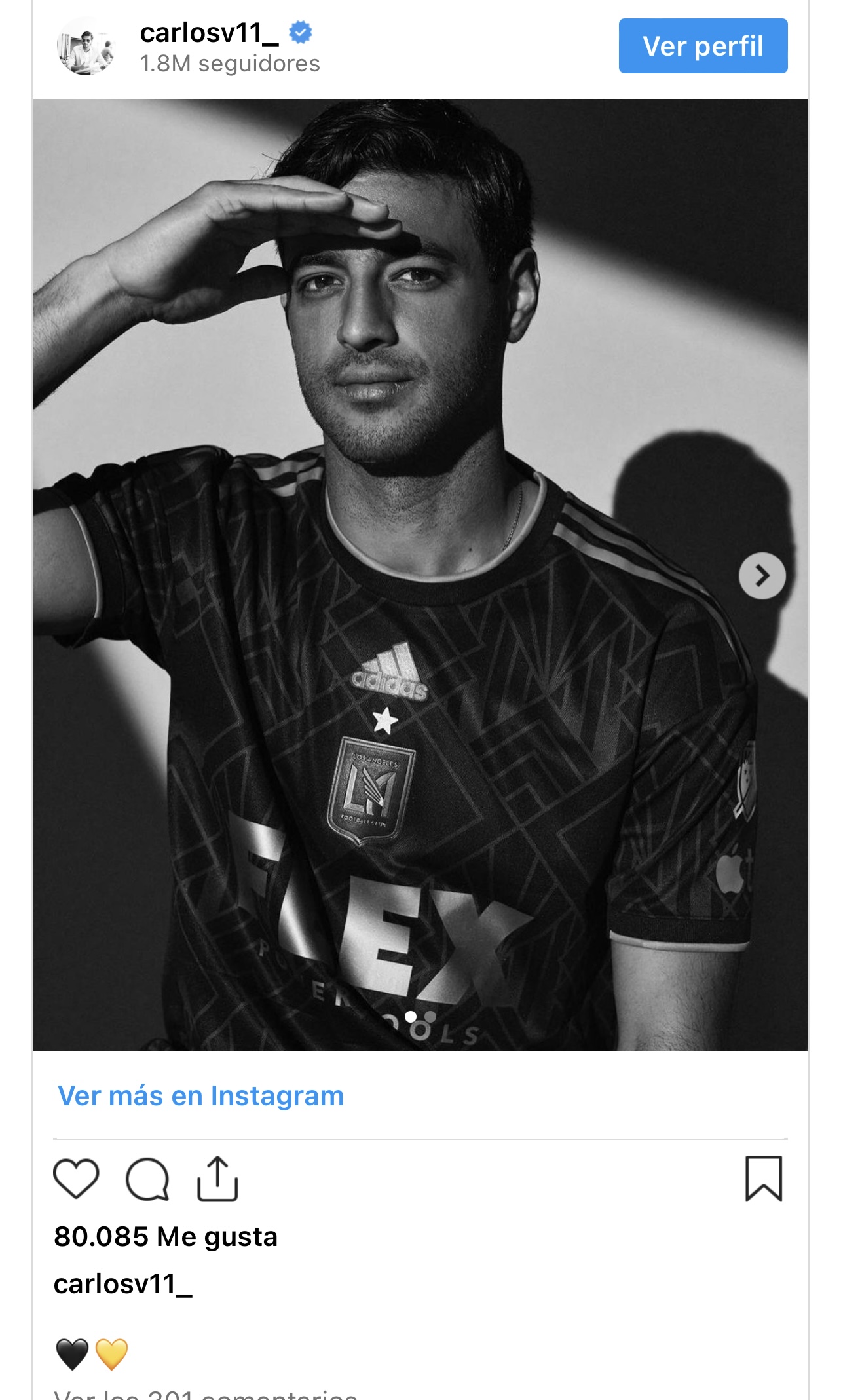841x1400 pixels.
Task: Like the post with heart icon
Action: pos(76,1179)
